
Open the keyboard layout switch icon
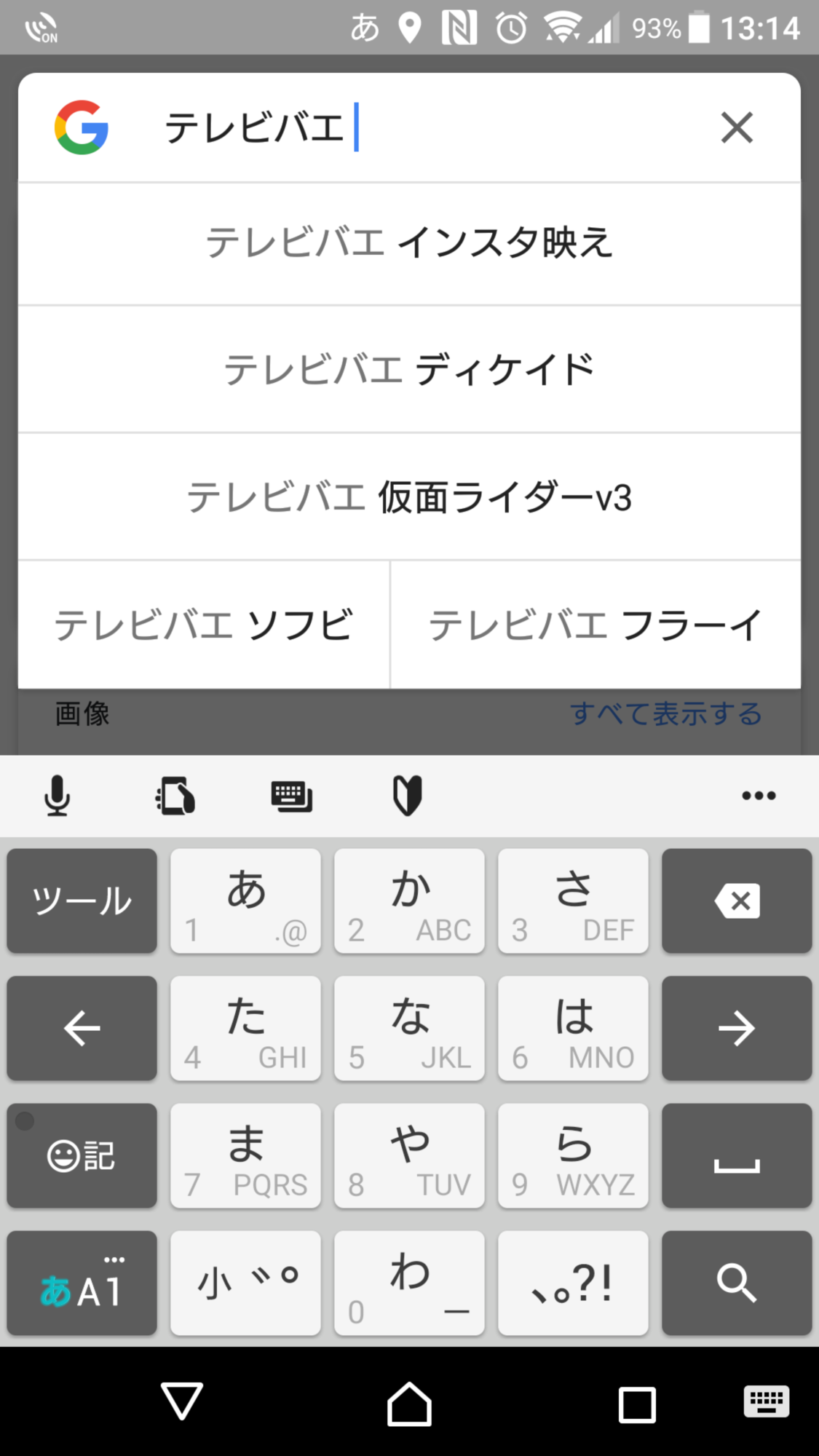(x=292, y=796)
